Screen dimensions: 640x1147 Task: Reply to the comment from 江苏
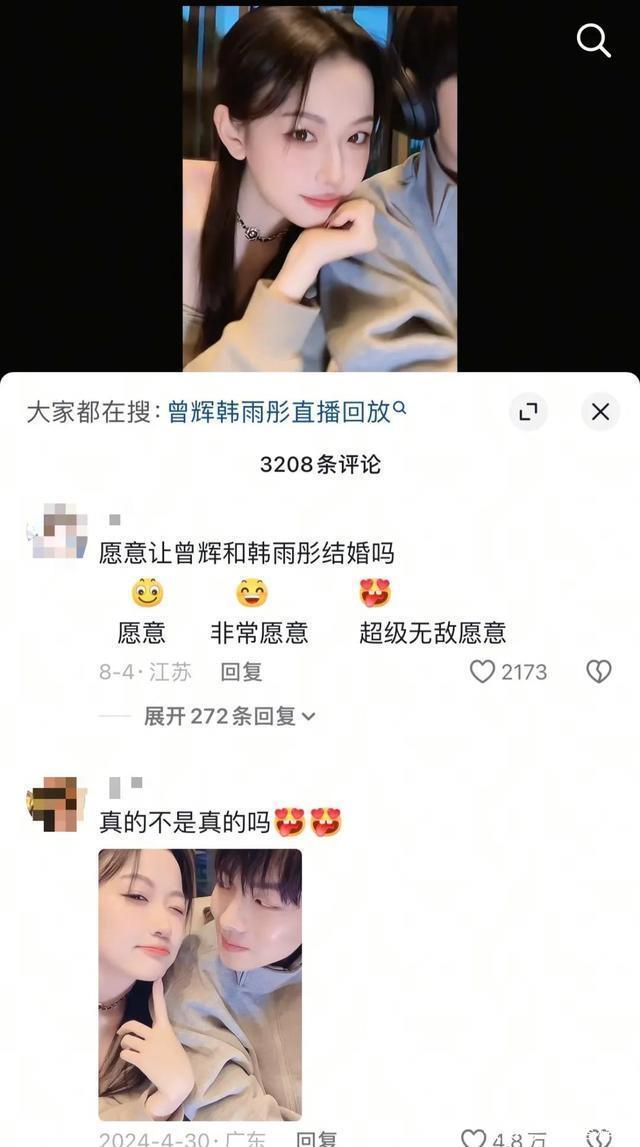coord(241,672)
